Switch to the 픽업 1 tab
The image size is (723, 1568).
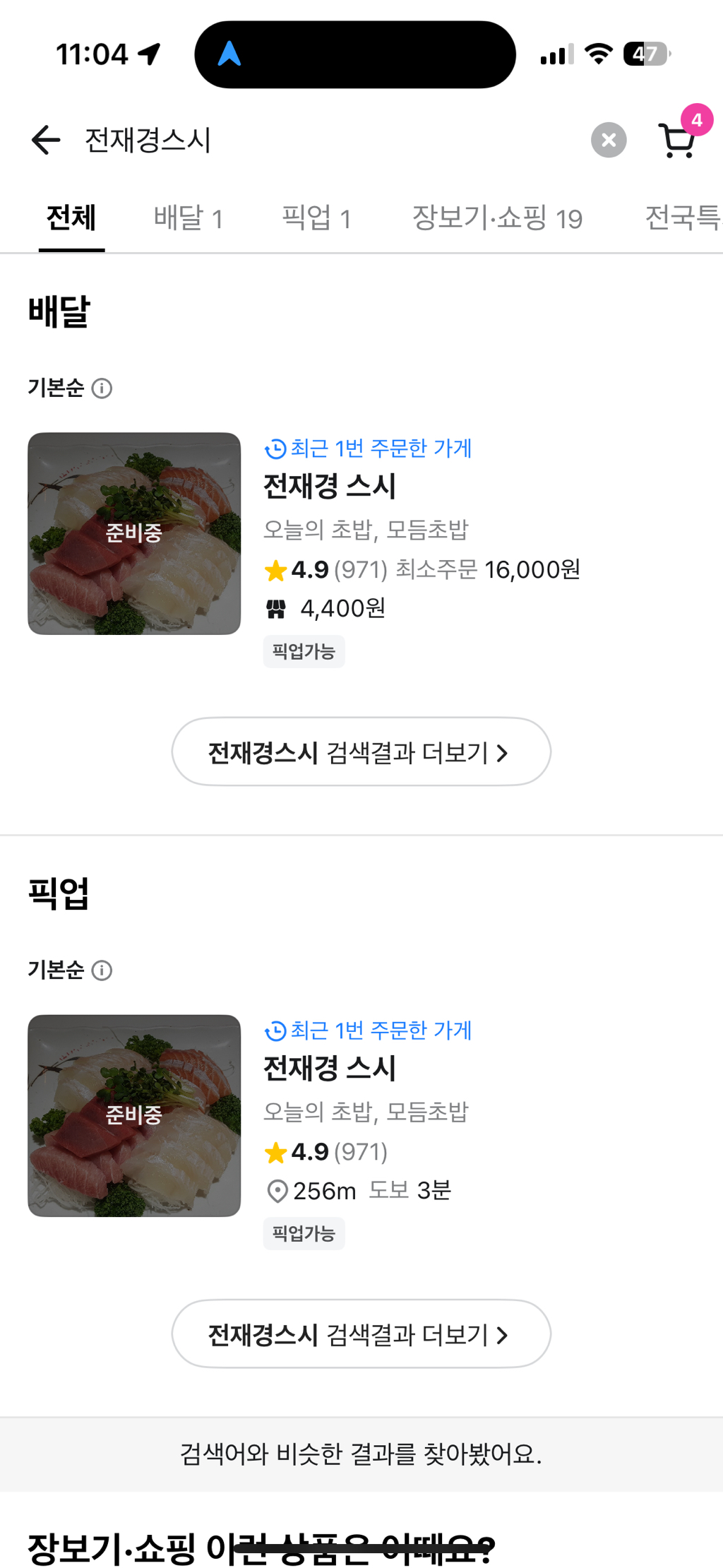[316, 218]
